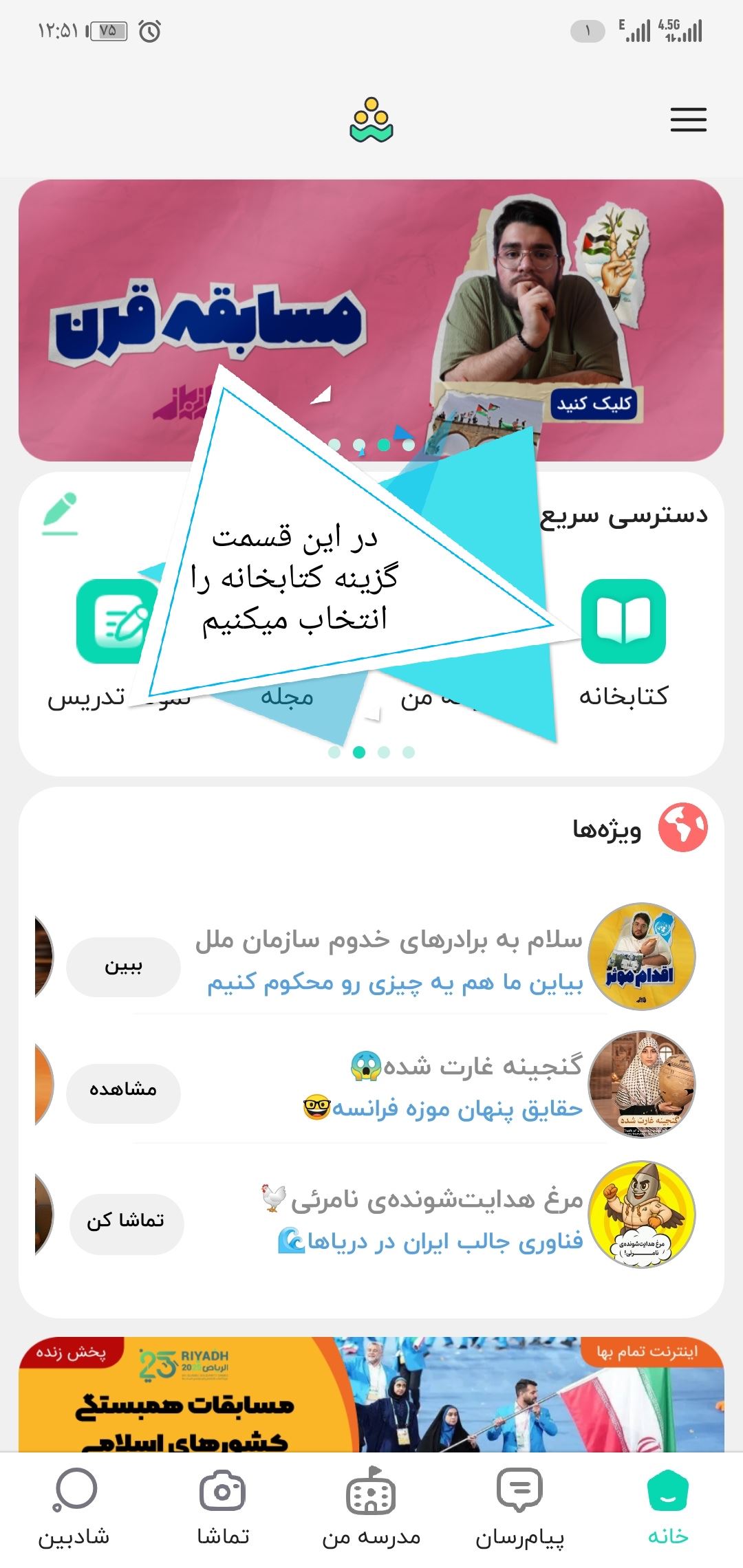Screen dimensions: 743x1568
Task: Switch to the خانه tab
Action: (667, 1506)
